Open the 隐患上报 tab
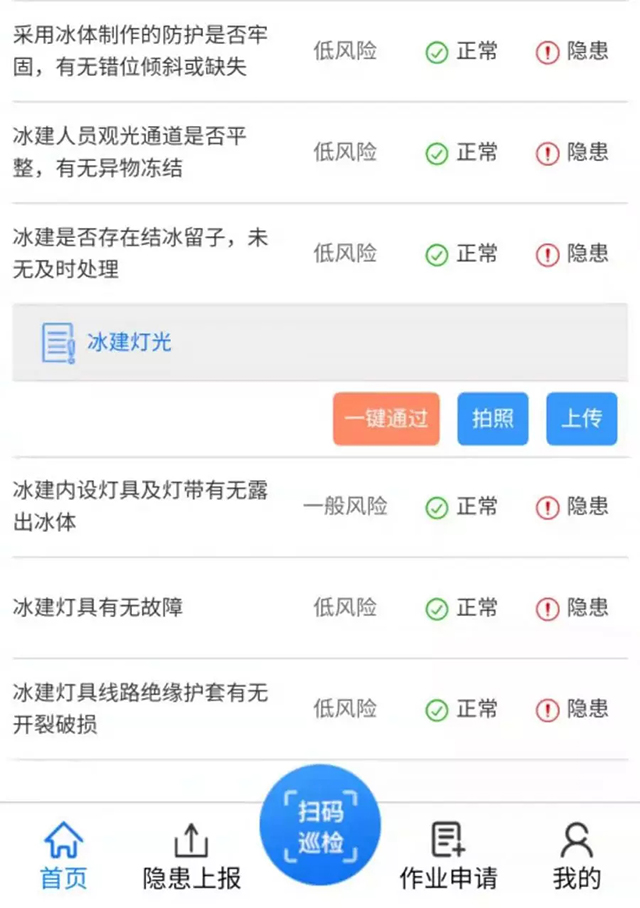The height and width of the screenshot is (908, 640). click(x=191, y=856)
